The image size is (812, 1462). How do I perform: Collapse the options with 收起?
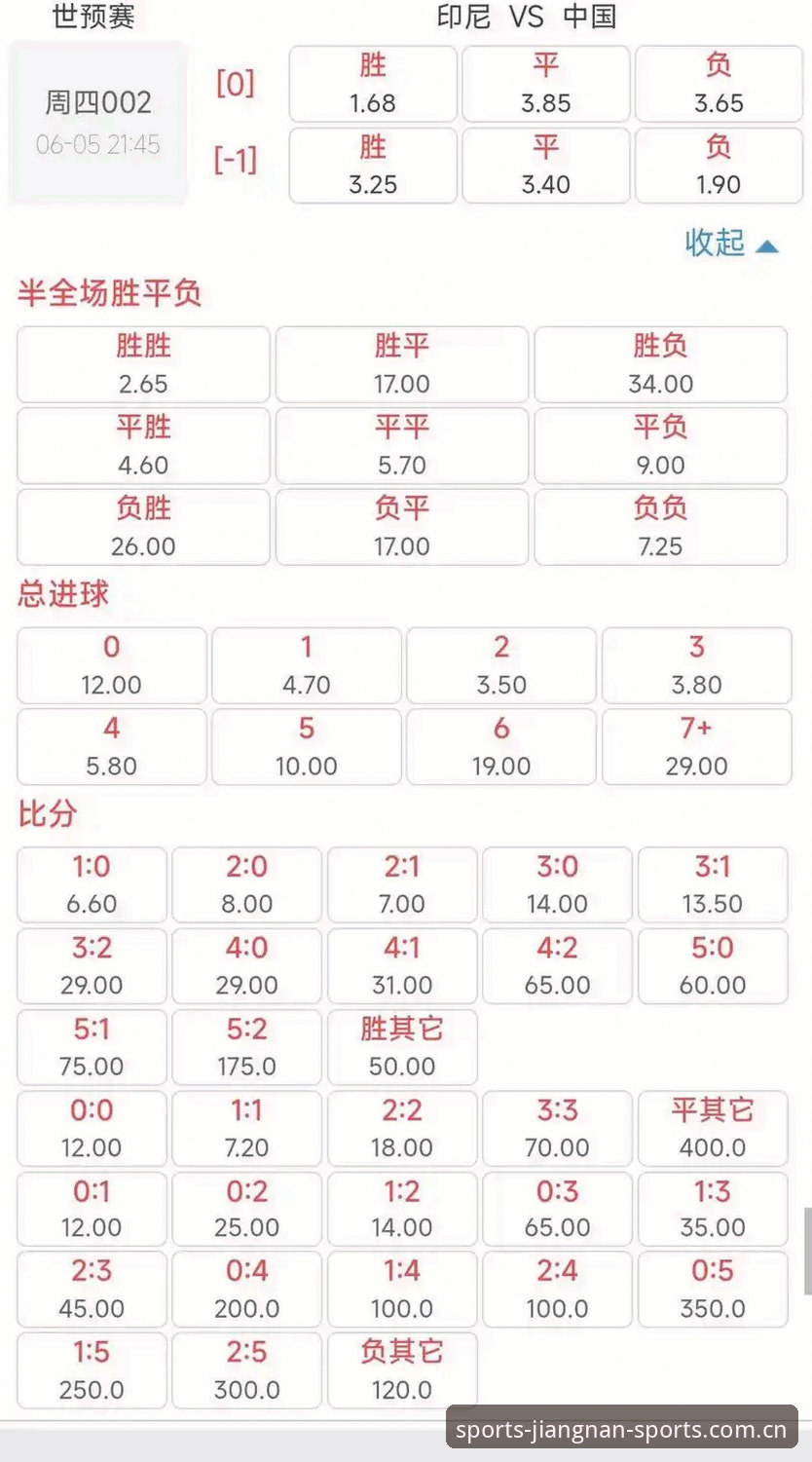[x=731, y=243]
